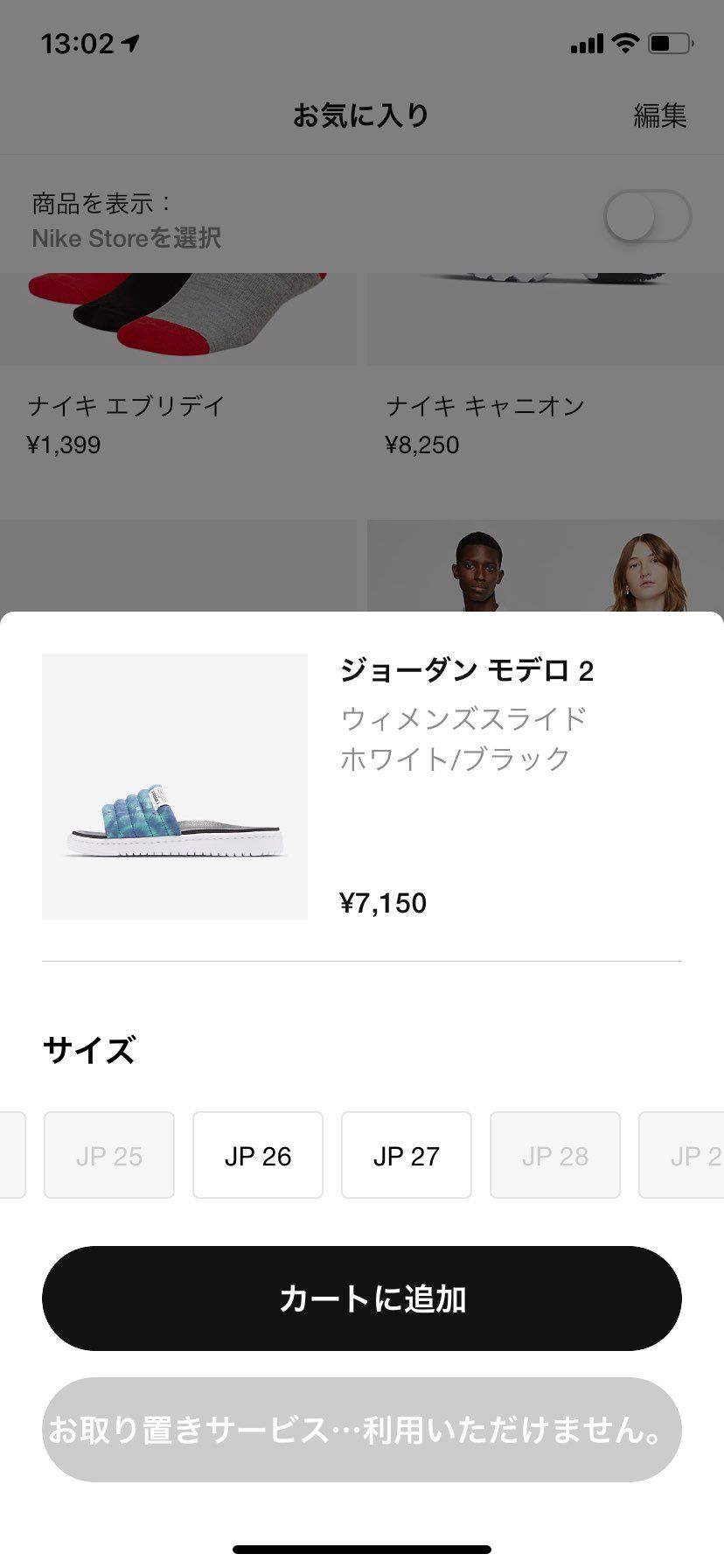Select size JP 26
The width and height of the screenshot is (724, 1568).
click(258, 1155)
